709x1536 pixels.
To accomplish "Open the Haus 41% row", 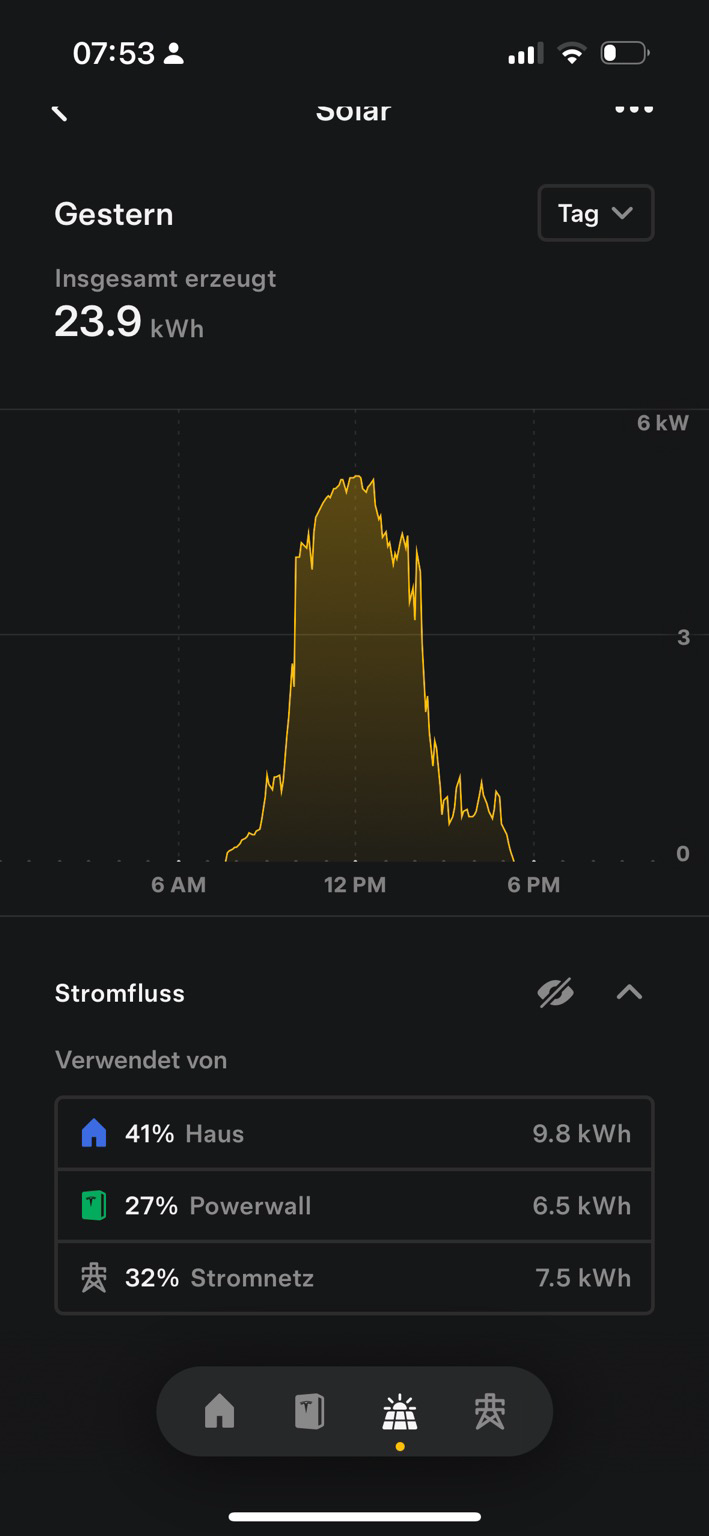I will 354,1133.
